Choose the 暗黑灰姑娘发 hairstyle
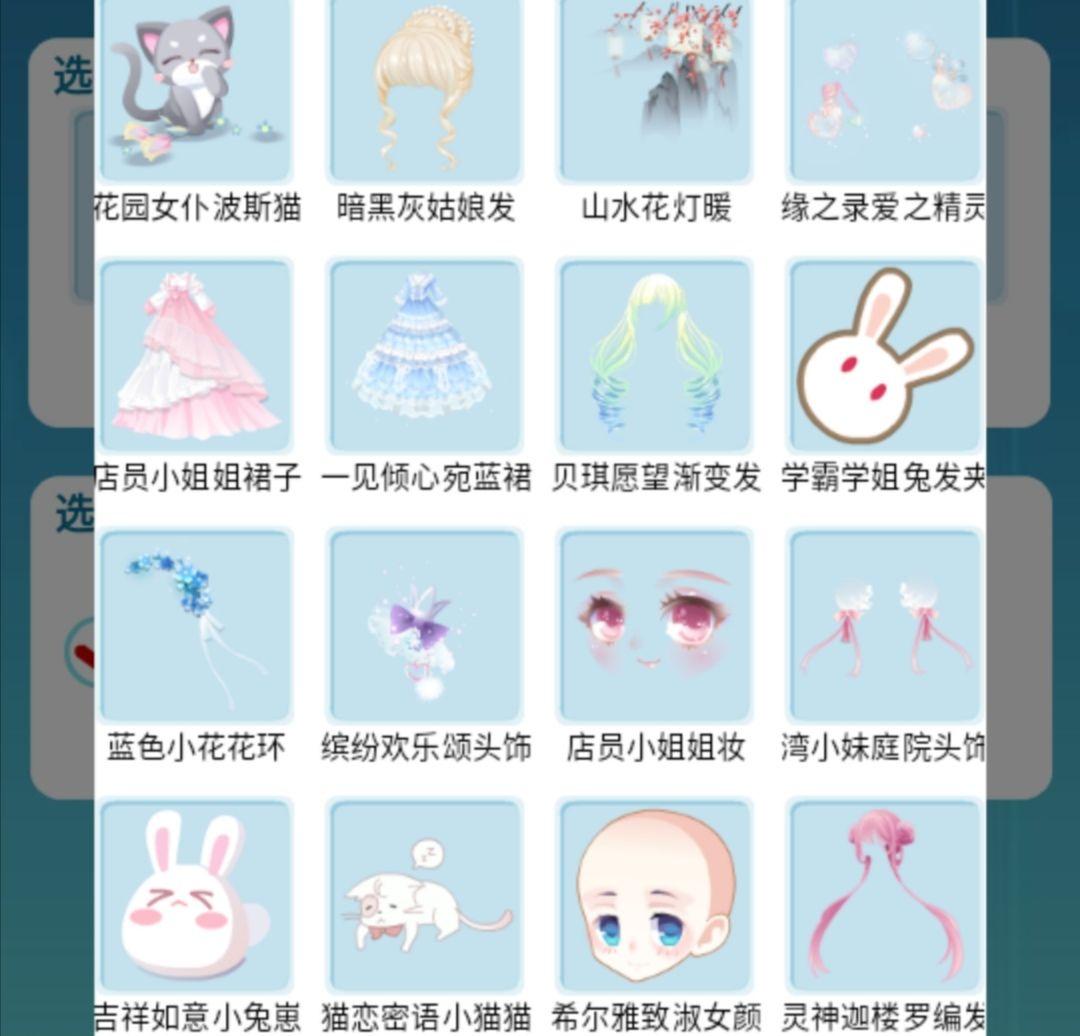Image resolution: width=1080 pixels, height=1036 pixels. (x=426, y=90)
